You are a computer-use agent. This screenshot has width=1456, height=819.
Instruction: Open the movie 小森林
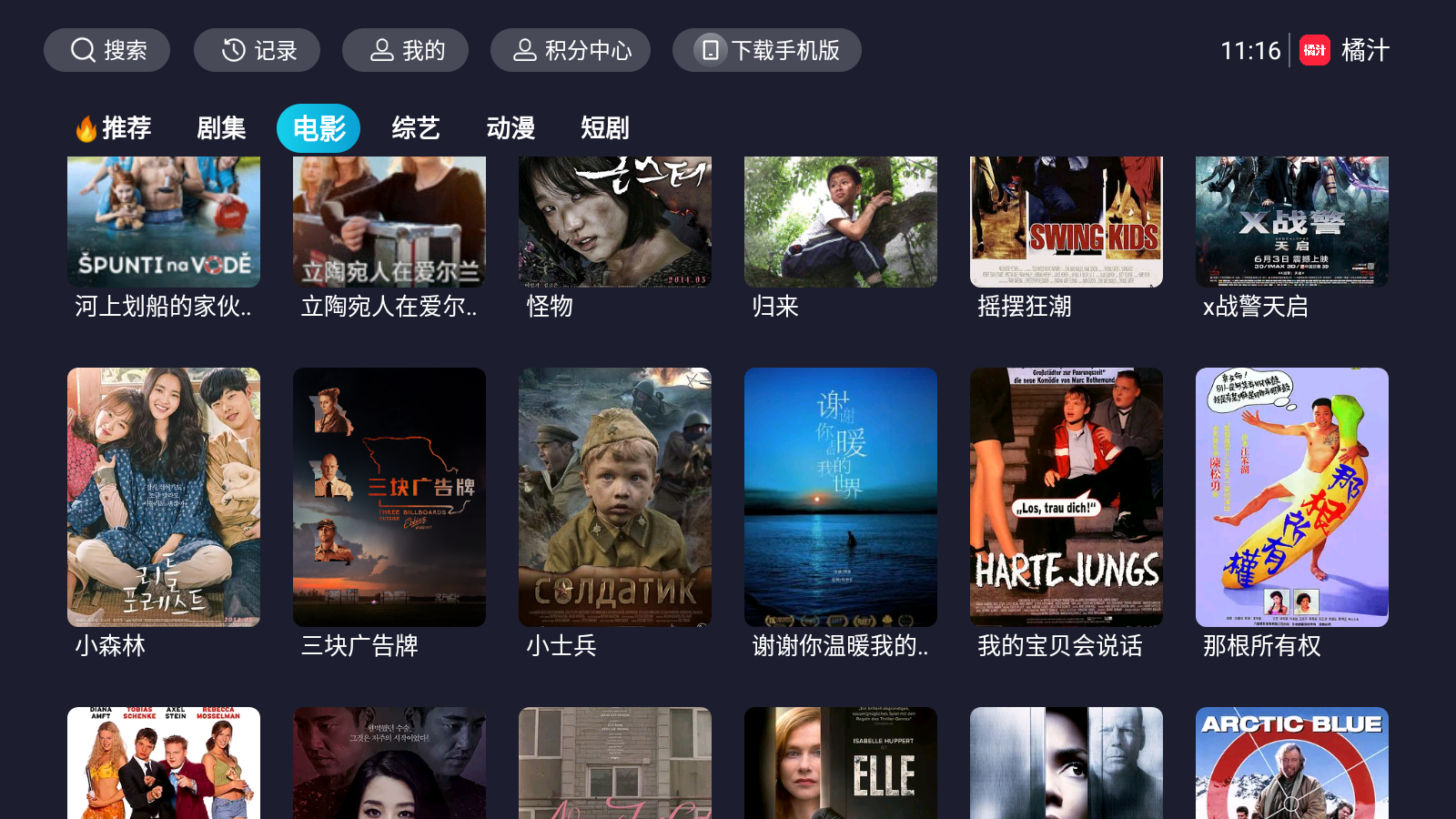pyautogui.click(x=164, y=497)
